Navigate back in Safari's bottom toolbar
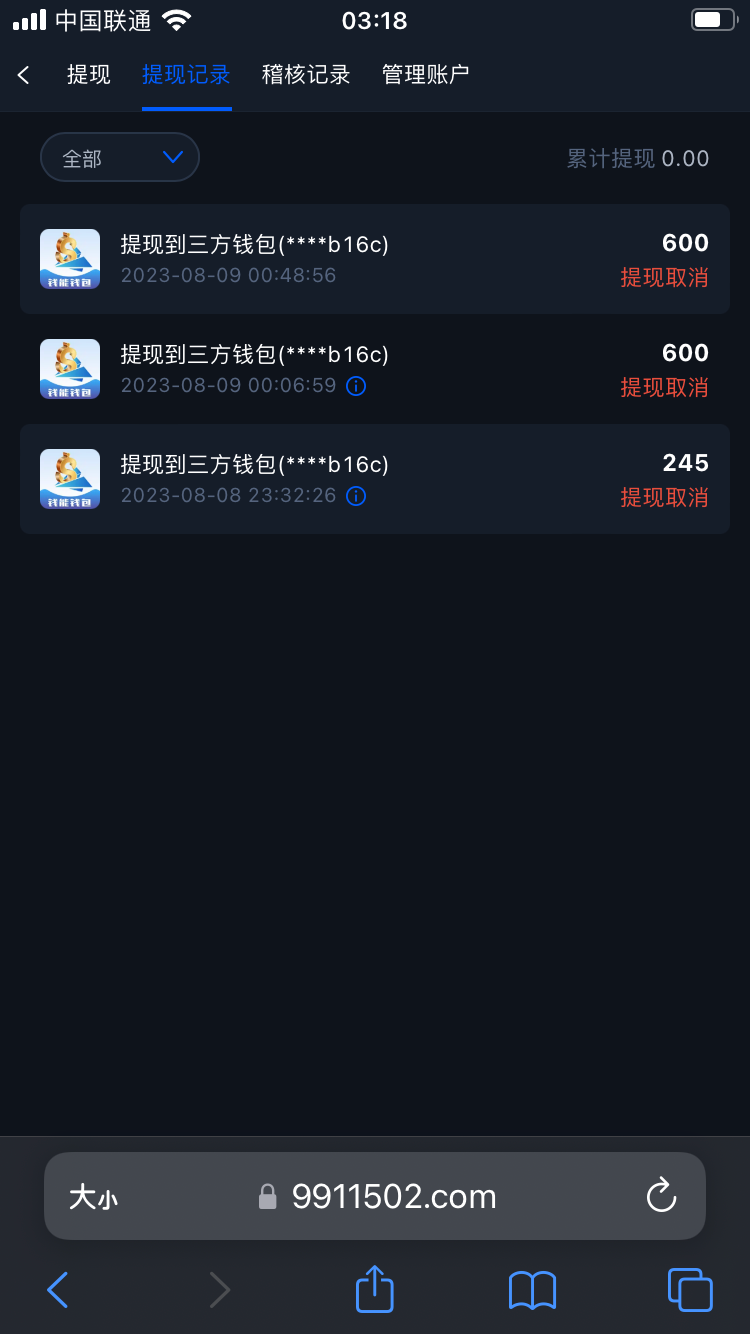Screen dimensions: 750x1334 tap(58, 1290)
